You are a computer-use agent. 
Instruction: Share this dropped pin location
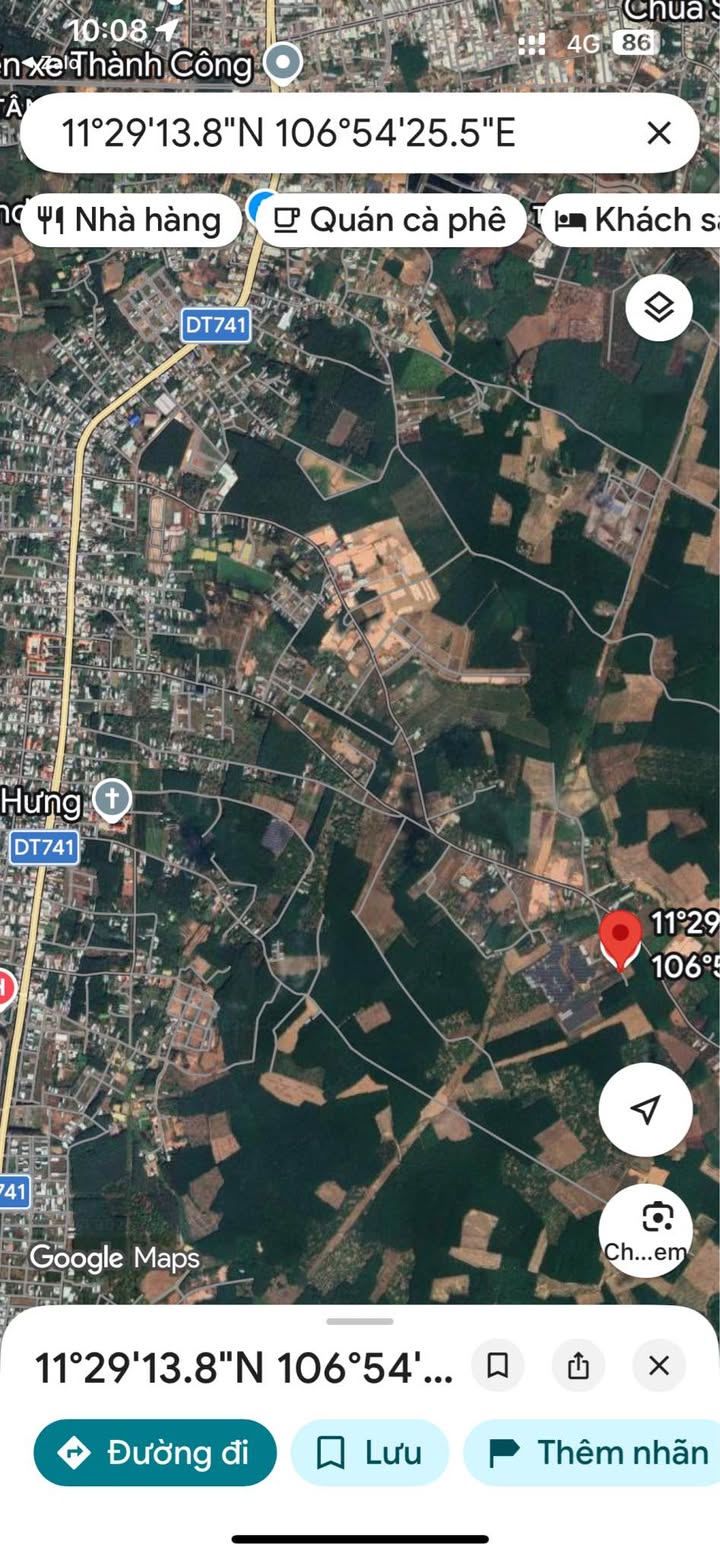click(578, 1365)
